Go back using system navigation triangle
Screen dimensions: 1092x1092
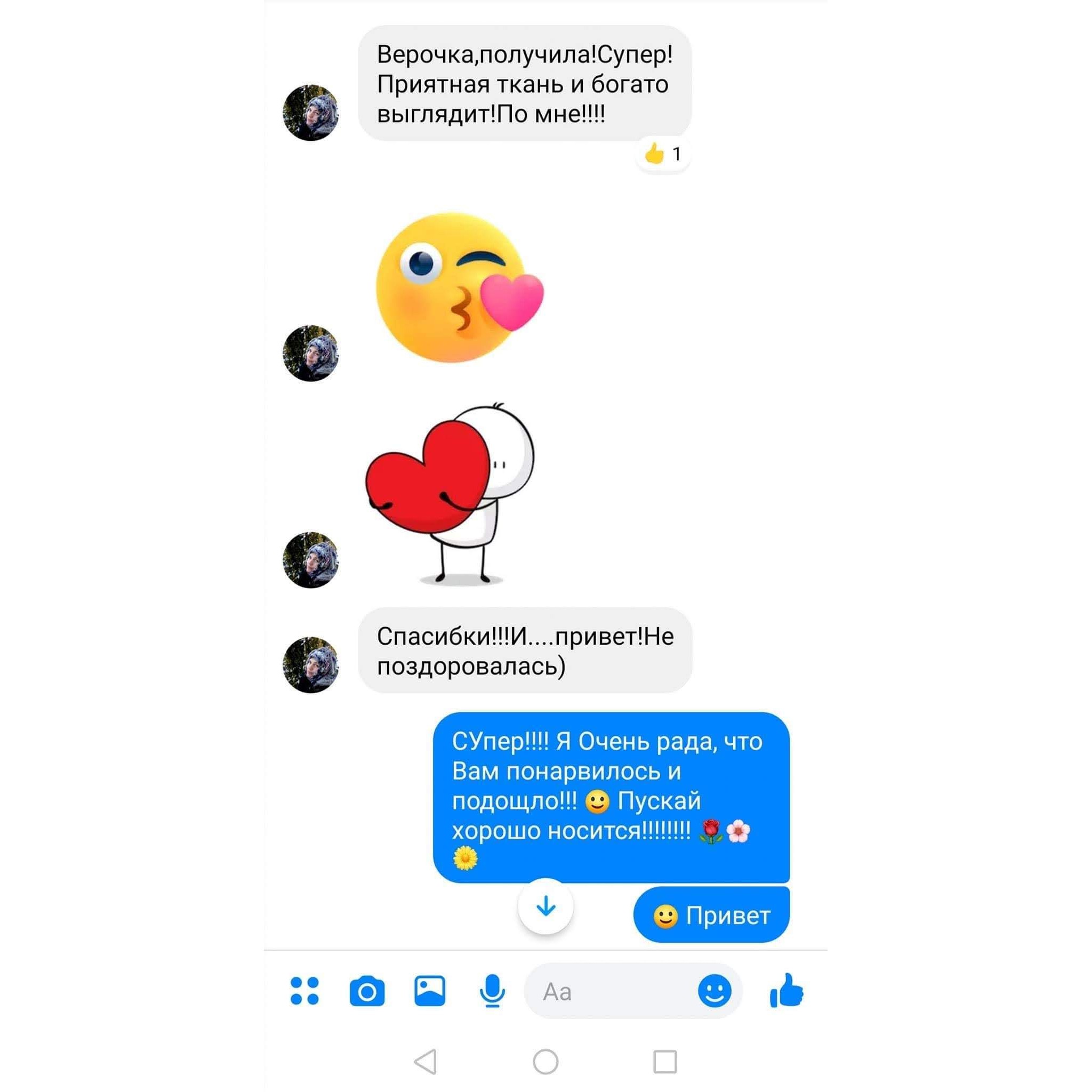tap(425, 1062)
